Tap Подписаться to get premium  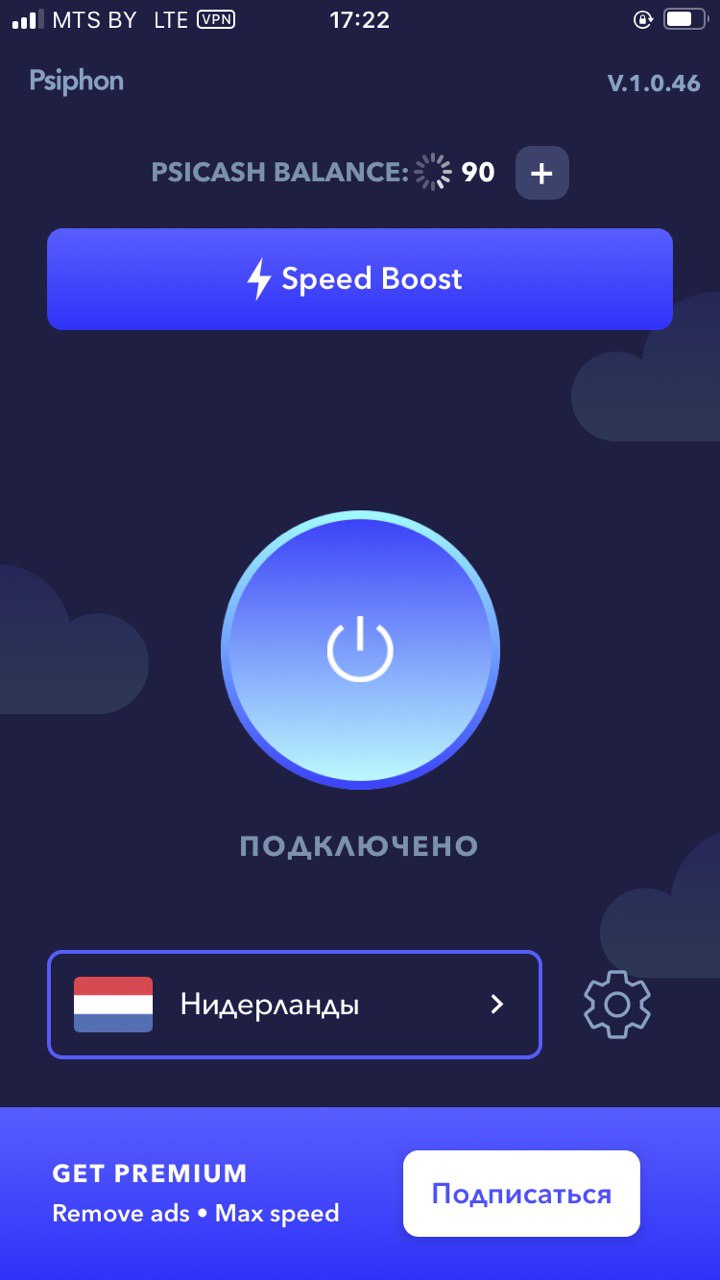[521, 1193]
